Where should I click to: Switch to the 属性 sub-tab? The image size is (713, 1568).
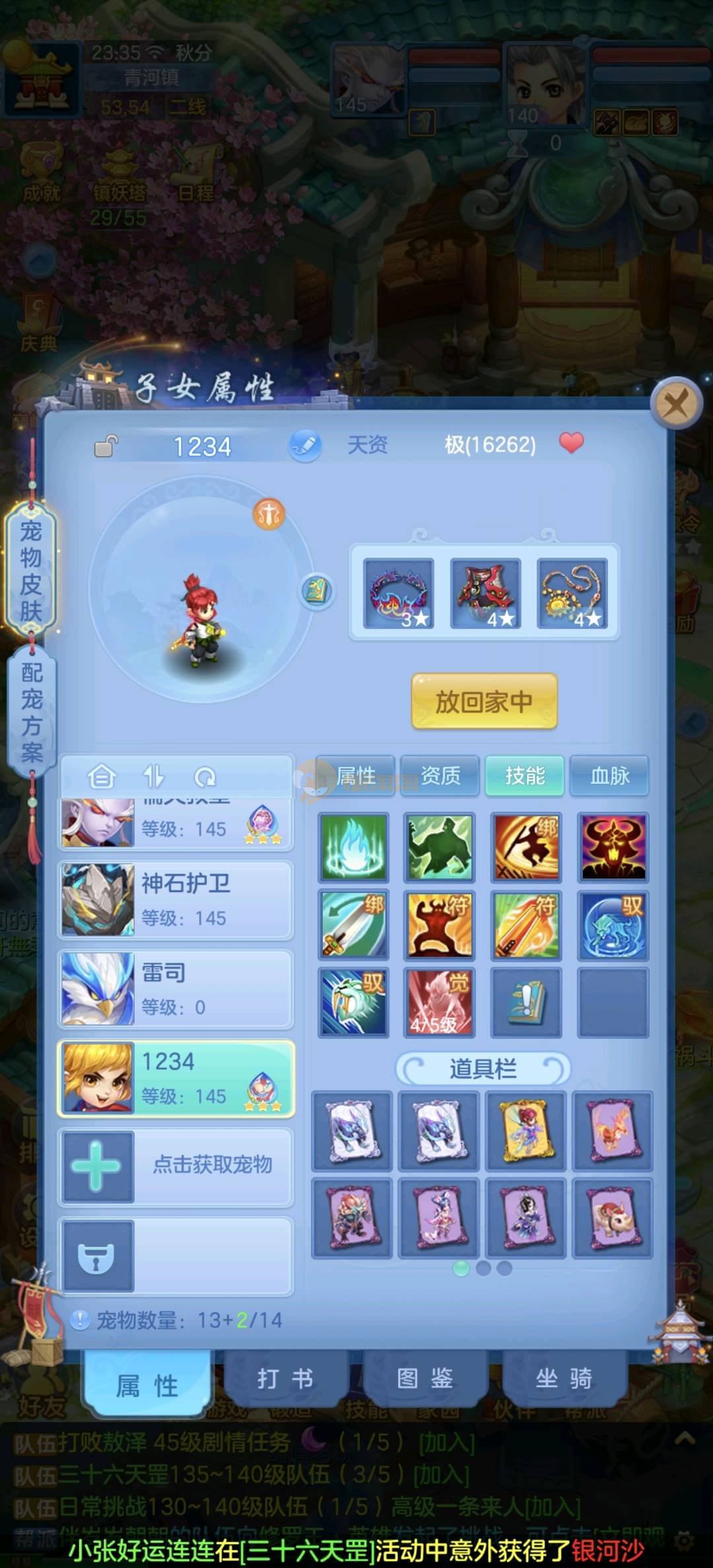click(356, 775)
